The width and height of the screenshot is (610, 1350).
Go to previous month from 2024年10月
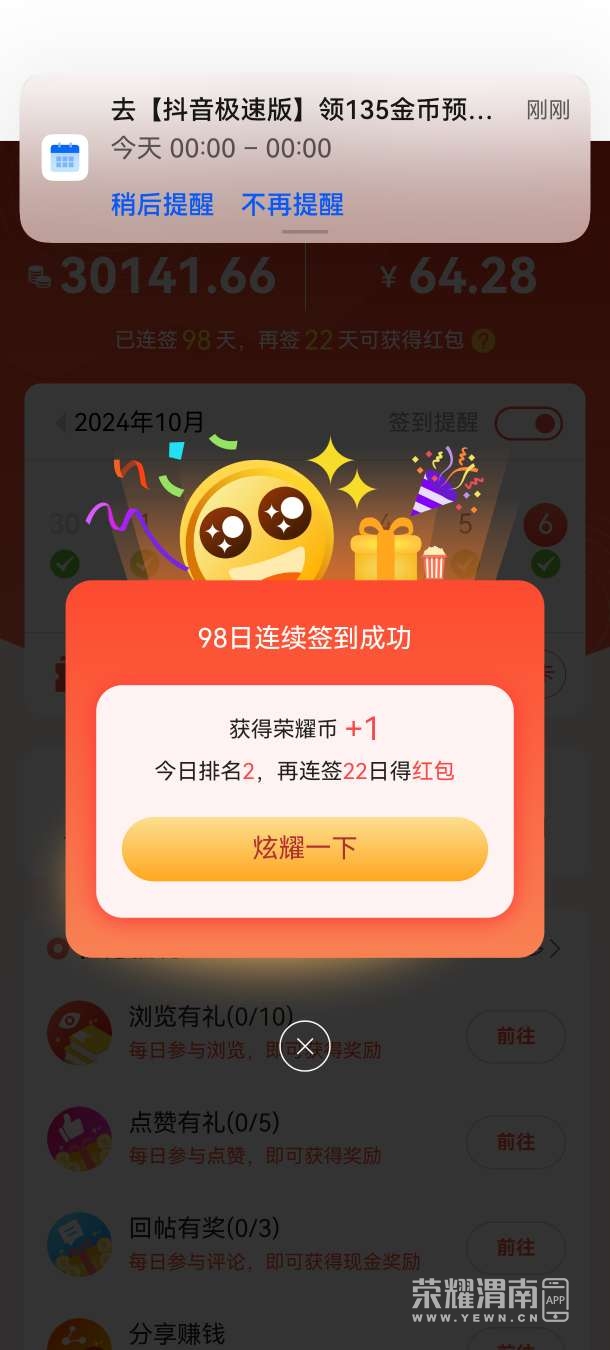coord(62,423)
